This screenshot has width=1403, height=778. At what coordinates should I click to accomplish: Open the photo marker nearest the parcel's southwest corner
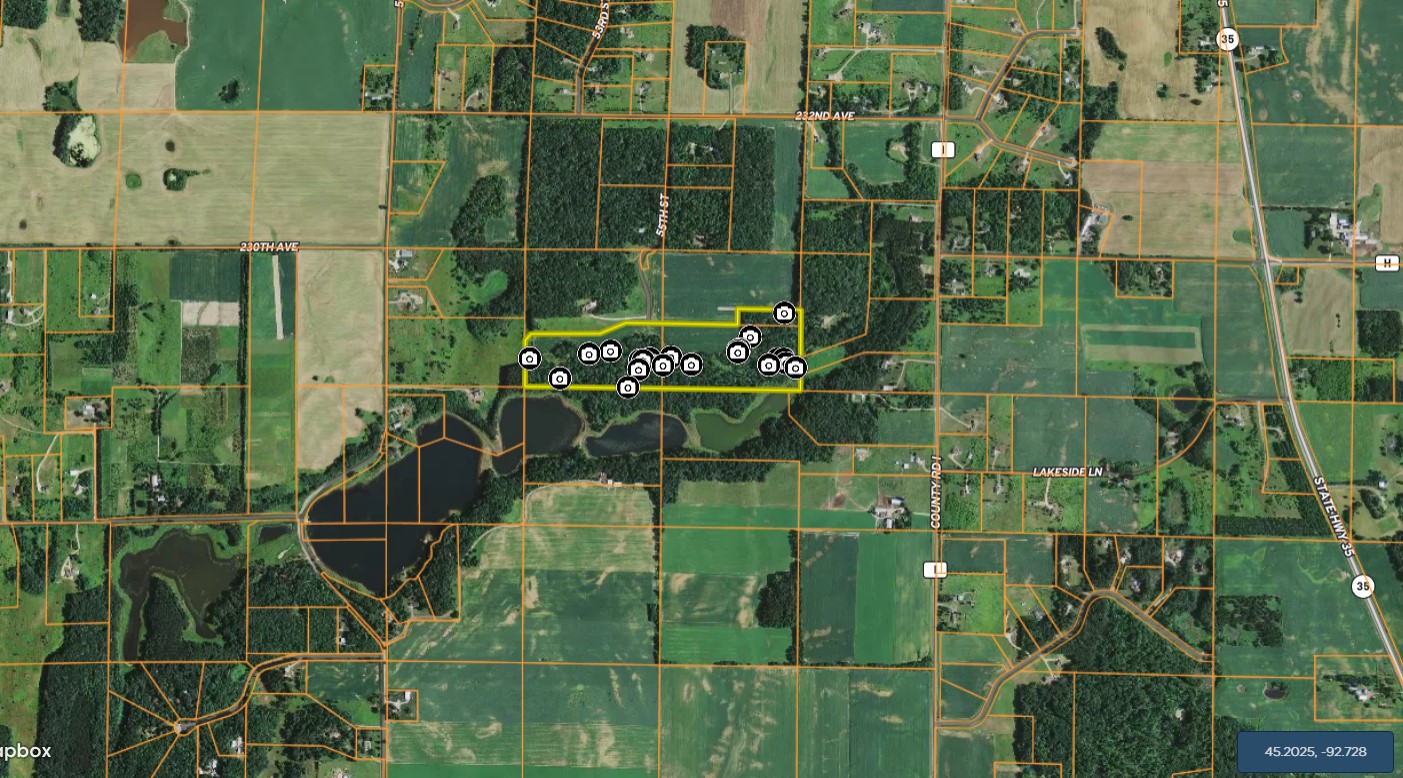pyautogui.click(x=559, y=377)
